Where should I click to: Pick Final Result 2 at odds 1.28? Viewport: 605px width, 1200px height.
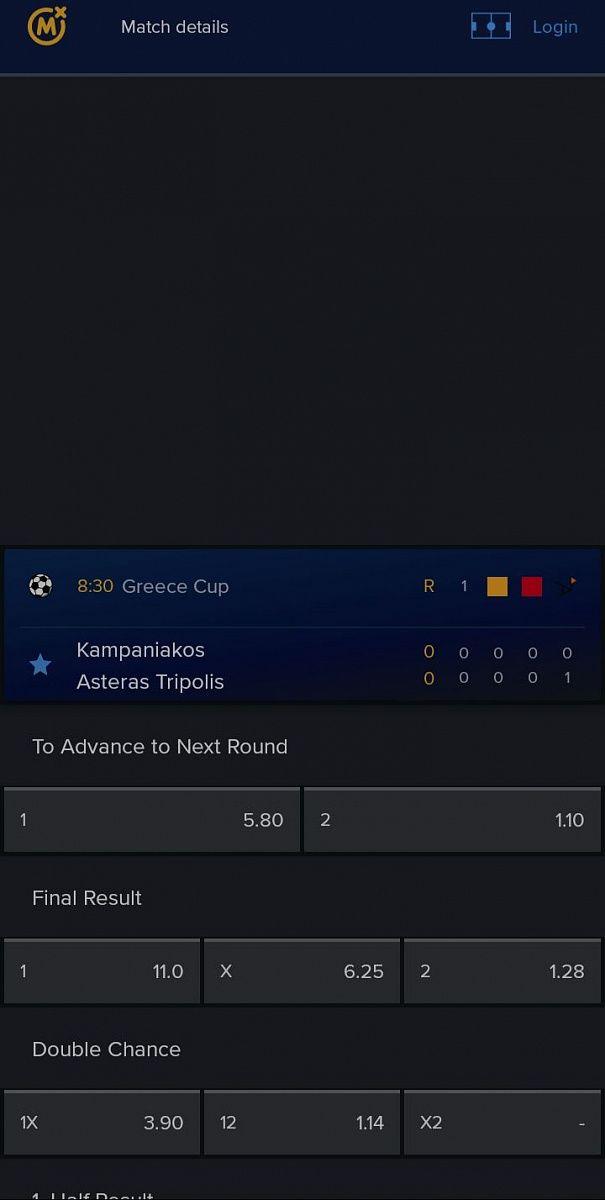pos(502,971)
